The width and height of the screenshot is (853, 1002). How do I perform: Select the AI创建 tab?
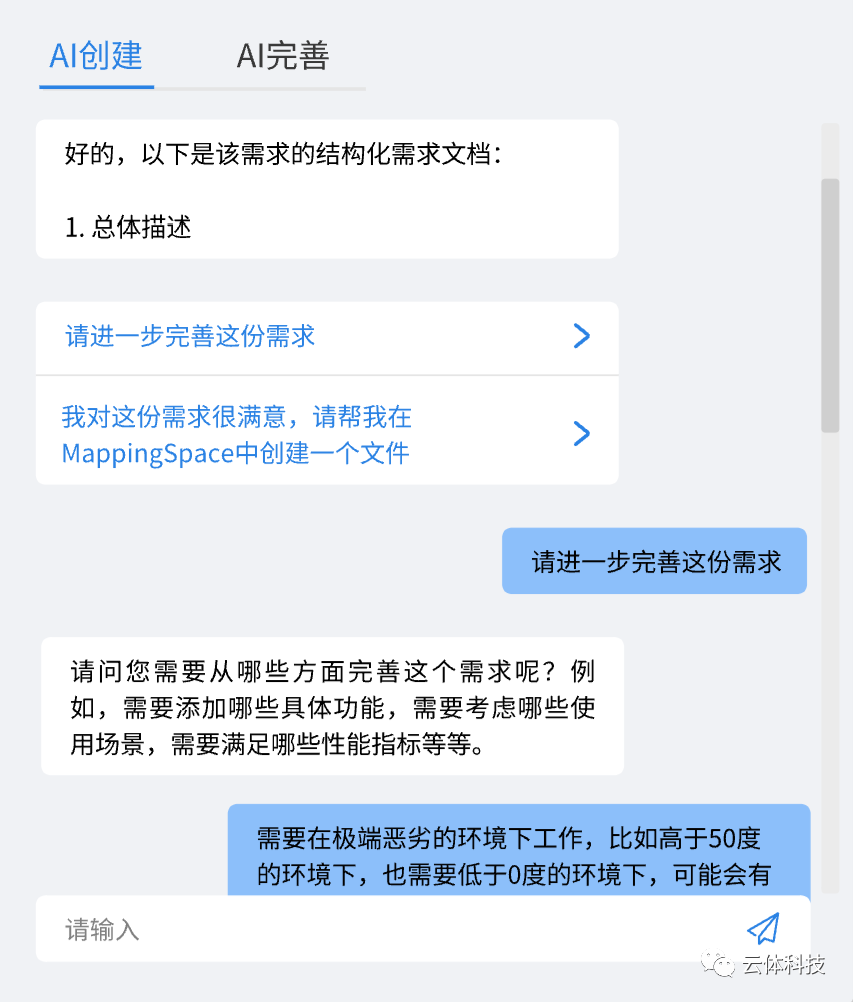[96, 55]
